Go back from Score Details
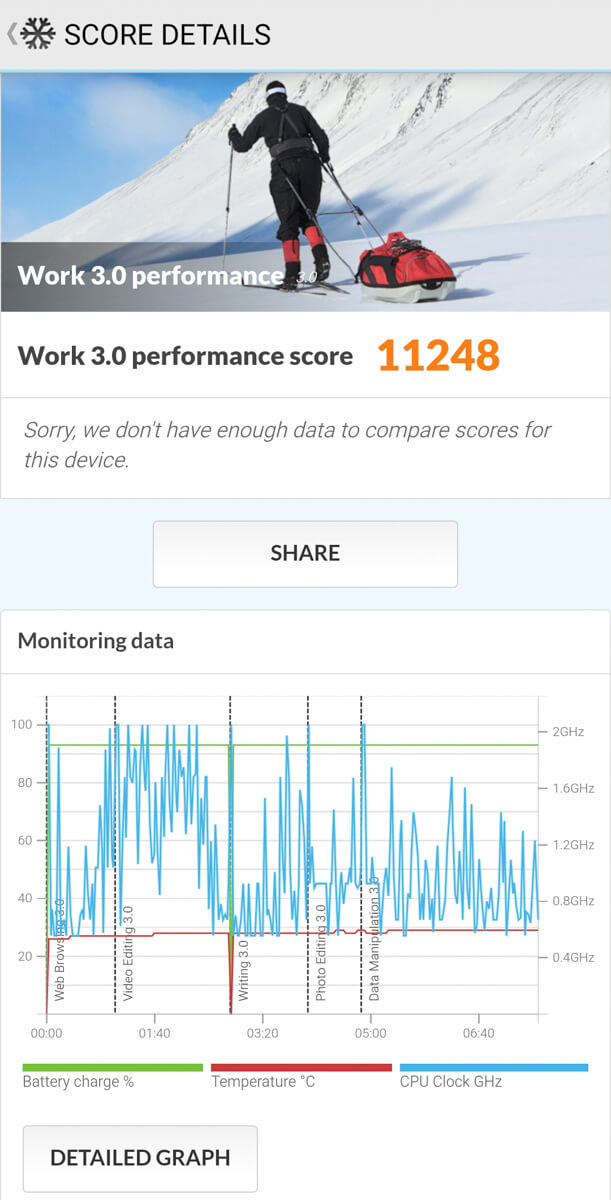Image resolution: width=611 pixels, height=1200 pixels. [14, 34]
